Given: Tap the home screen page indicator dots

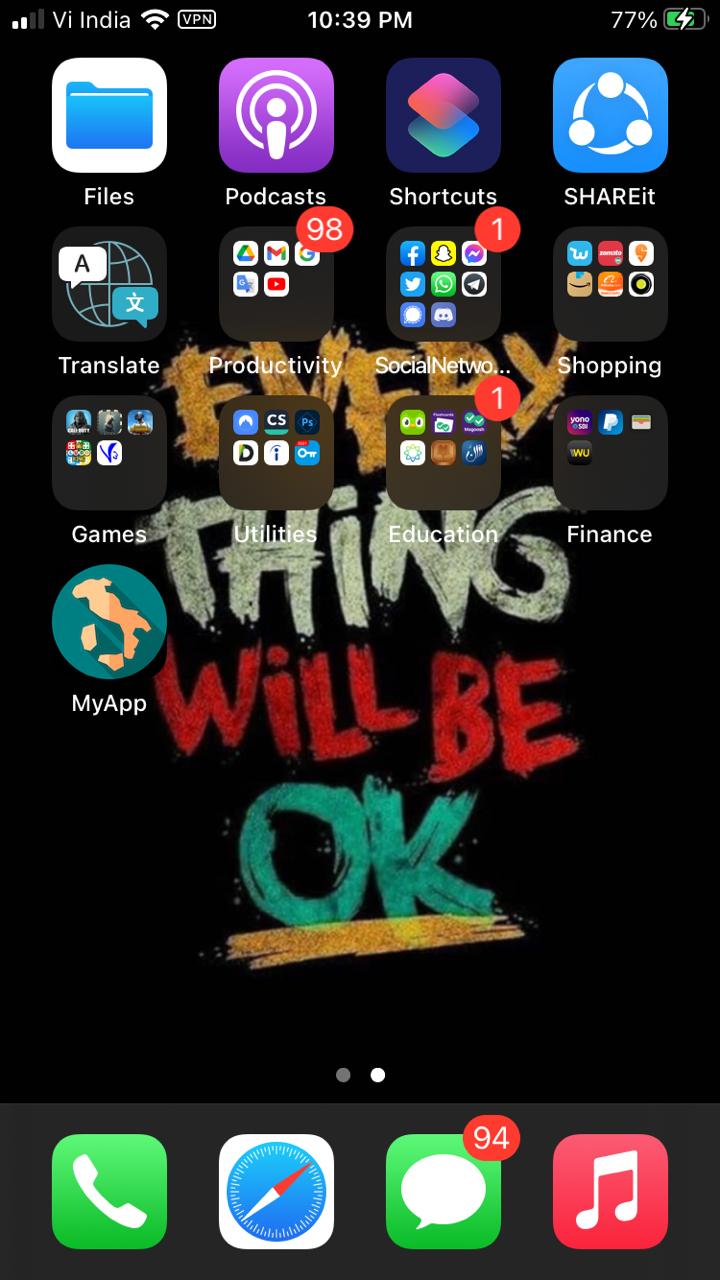Looking at the screenshot, I should (360, 1075).
